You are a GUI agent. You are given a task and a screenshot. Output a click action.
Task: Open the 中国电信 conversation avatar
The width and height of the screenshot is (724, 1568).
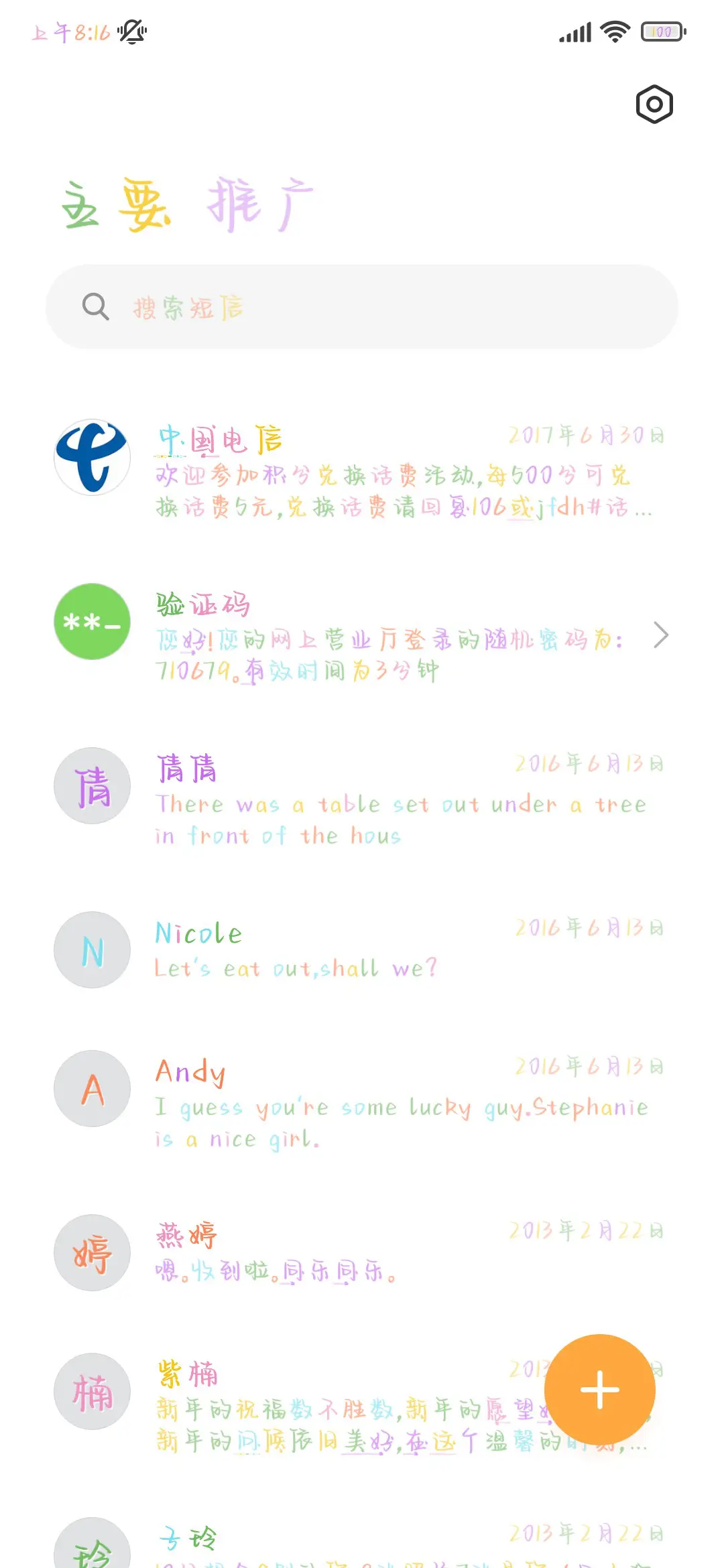92,457
